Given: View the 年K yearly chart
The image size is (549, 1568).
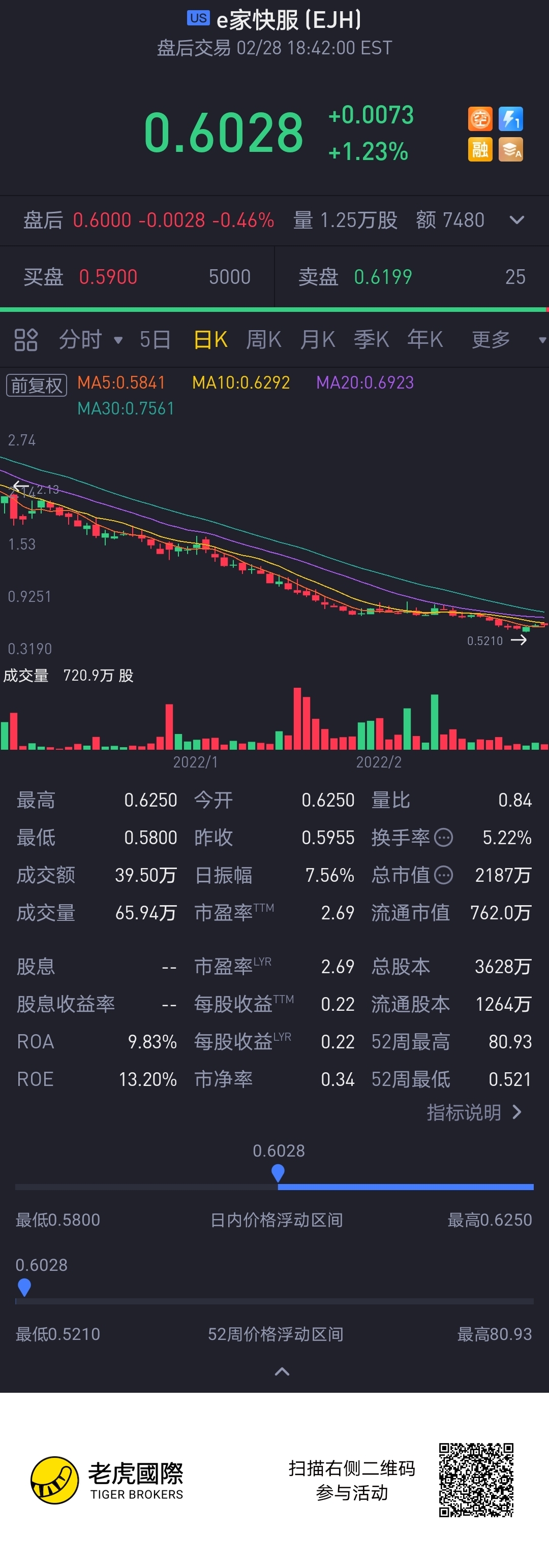Looking at the screenshot, I should click(424, 340).
